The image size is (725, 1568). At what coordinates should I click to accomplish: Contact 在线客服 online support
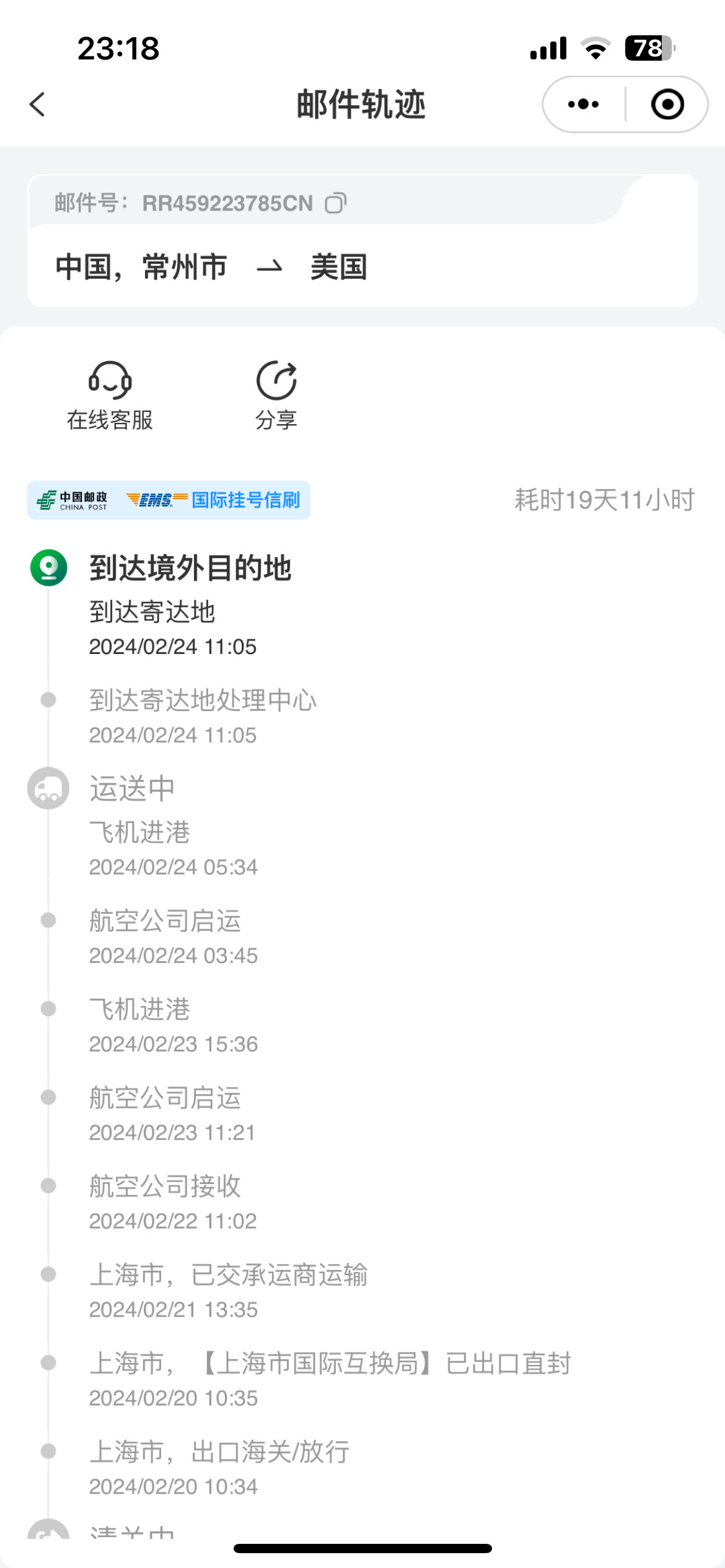(x=110, y=395)
